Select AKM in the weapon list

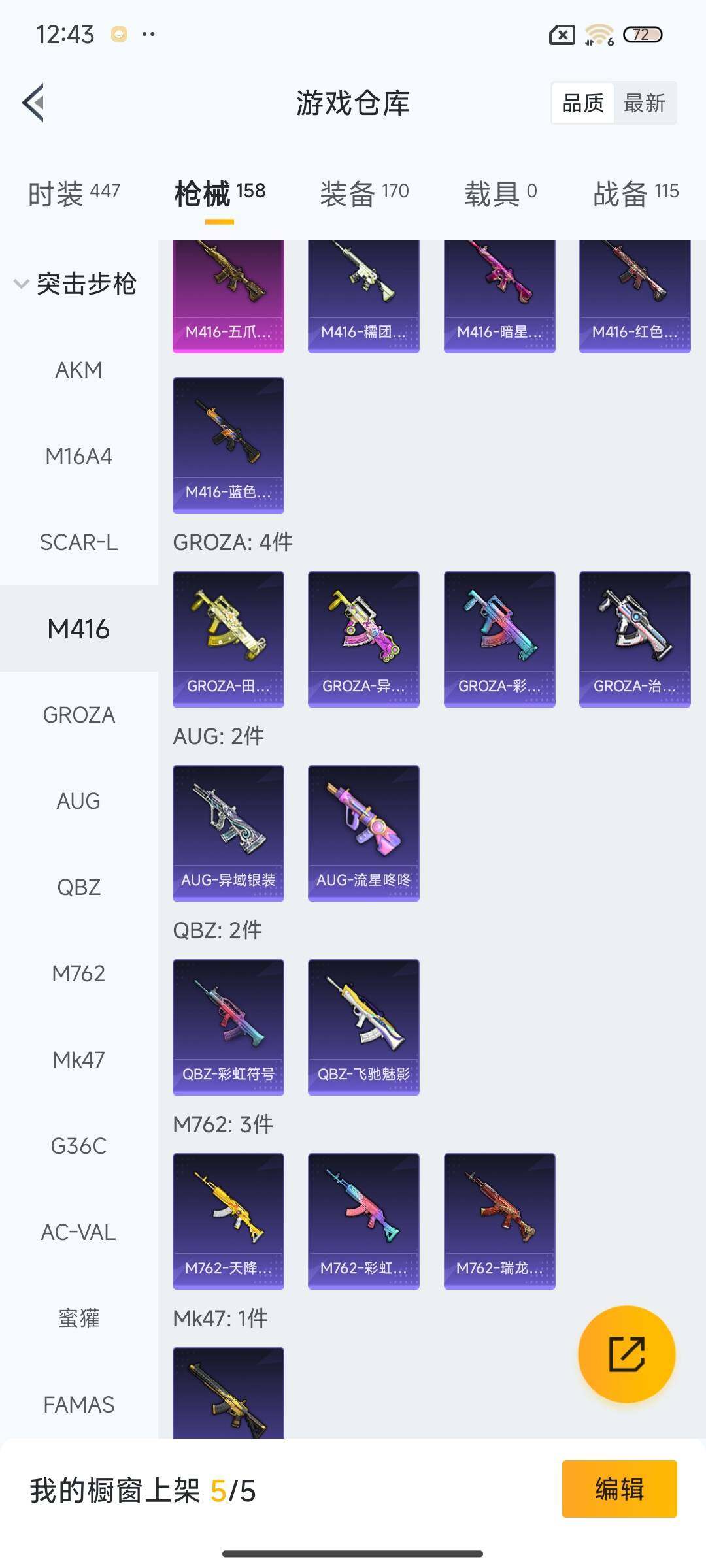[78, 370]
